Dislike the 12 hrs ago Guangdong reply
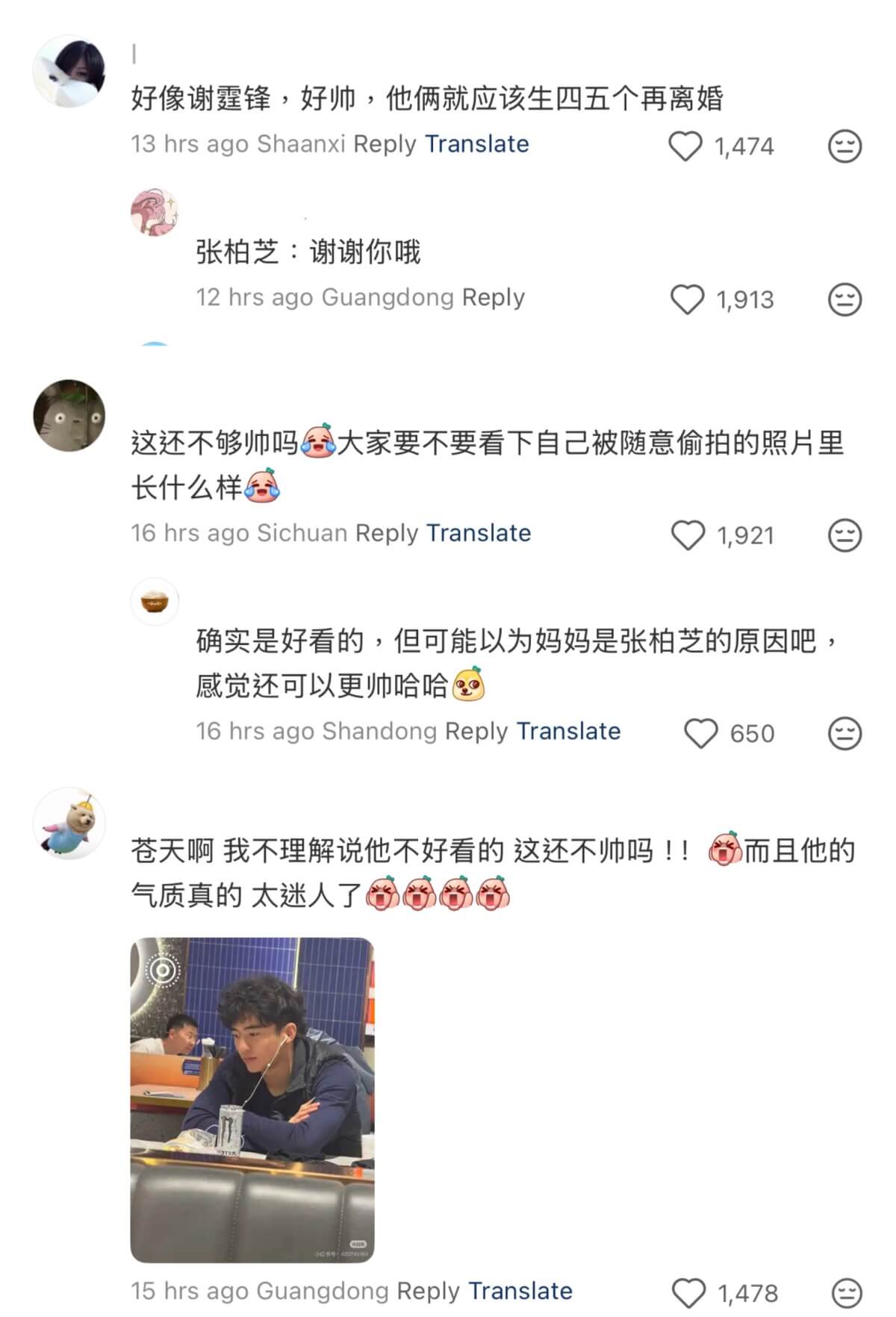 click(x=844, y=299)
